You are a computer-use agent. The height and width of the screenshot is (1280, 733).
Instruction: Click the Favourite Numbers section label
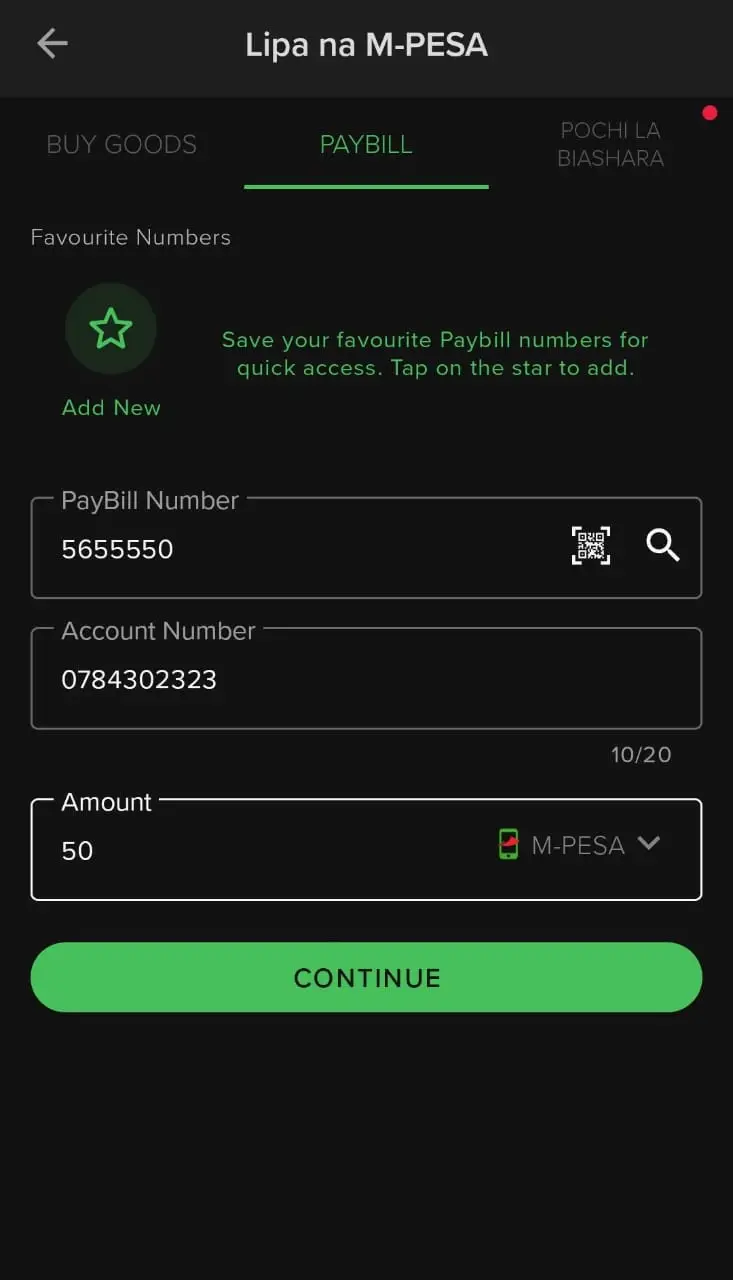(130, 237)
